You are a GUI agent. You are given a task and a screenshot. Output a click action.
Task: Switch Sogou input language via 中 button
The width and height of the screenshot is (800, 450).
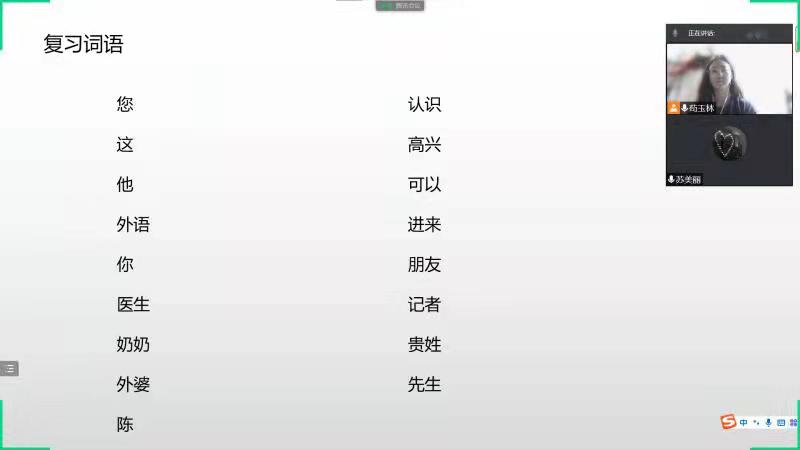pos(743,422)
